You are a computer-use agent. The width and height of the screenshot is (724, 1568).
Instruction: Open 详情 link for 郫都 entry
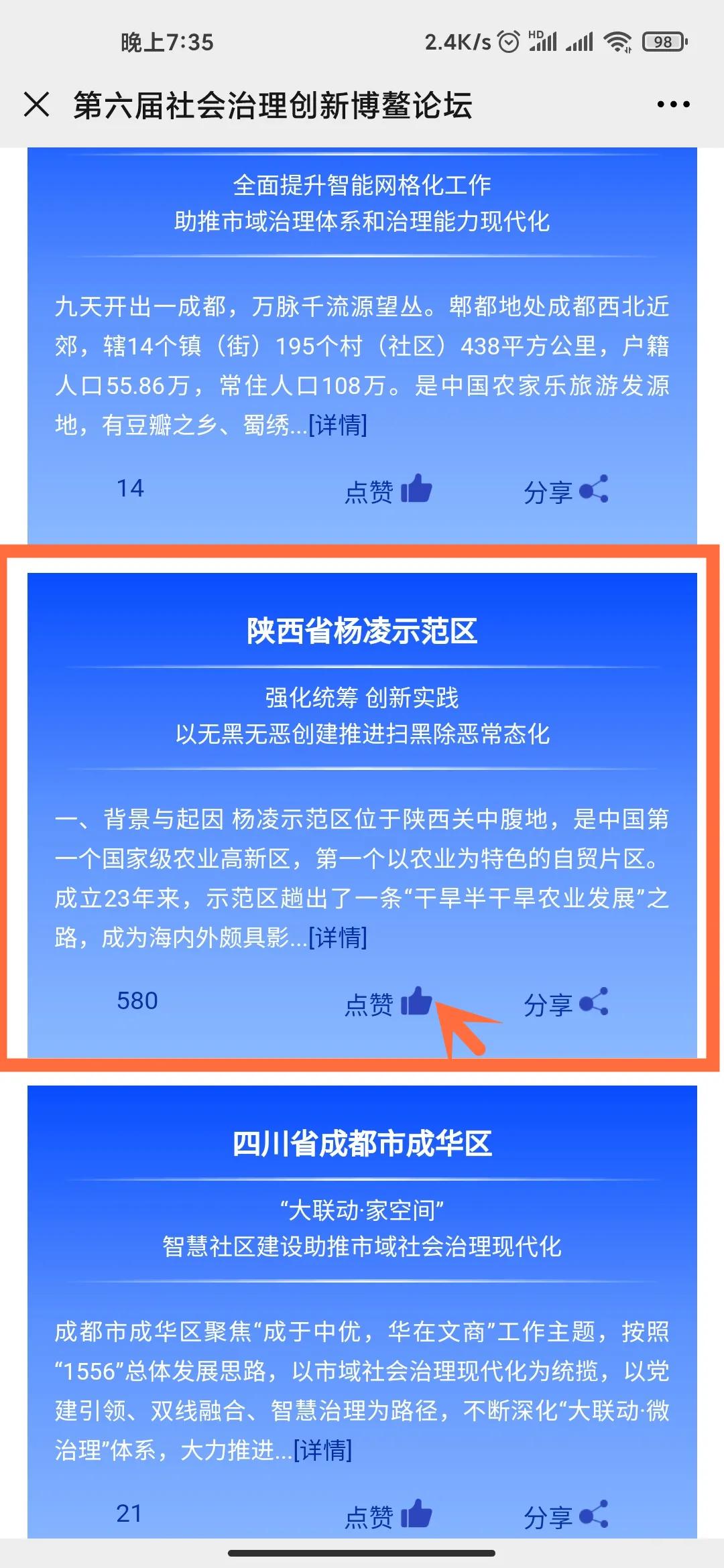pos(338,425)
